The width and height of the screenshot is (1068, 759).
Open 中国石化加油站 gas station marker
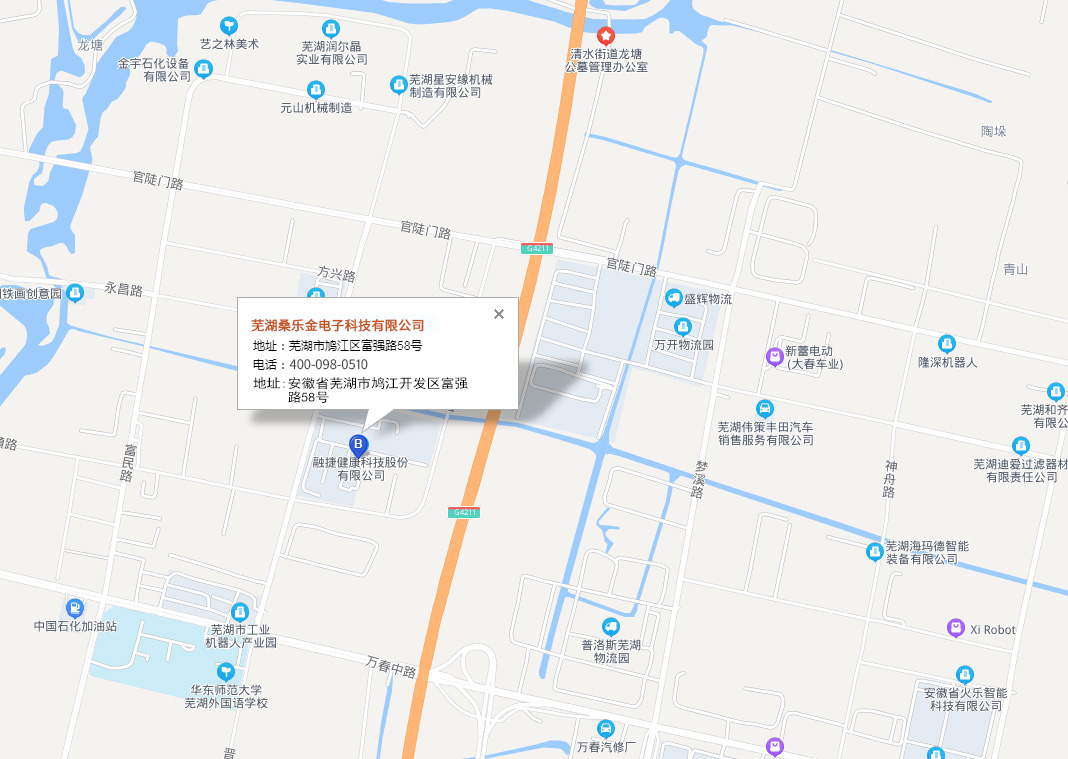(75, 608)
